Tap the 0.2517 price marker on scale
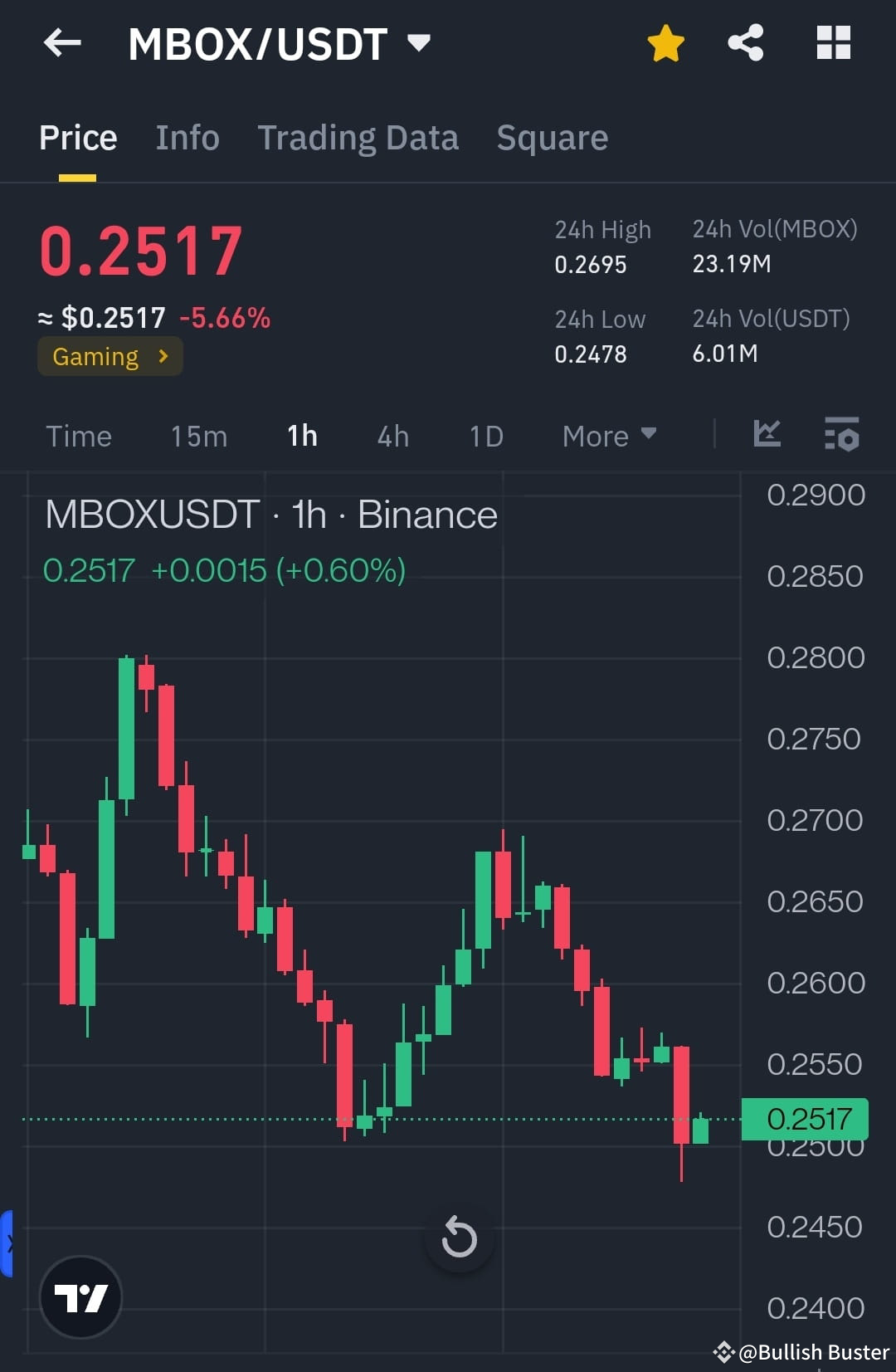The width and height of the screenshot is (896, 1372). (806, 1118)
